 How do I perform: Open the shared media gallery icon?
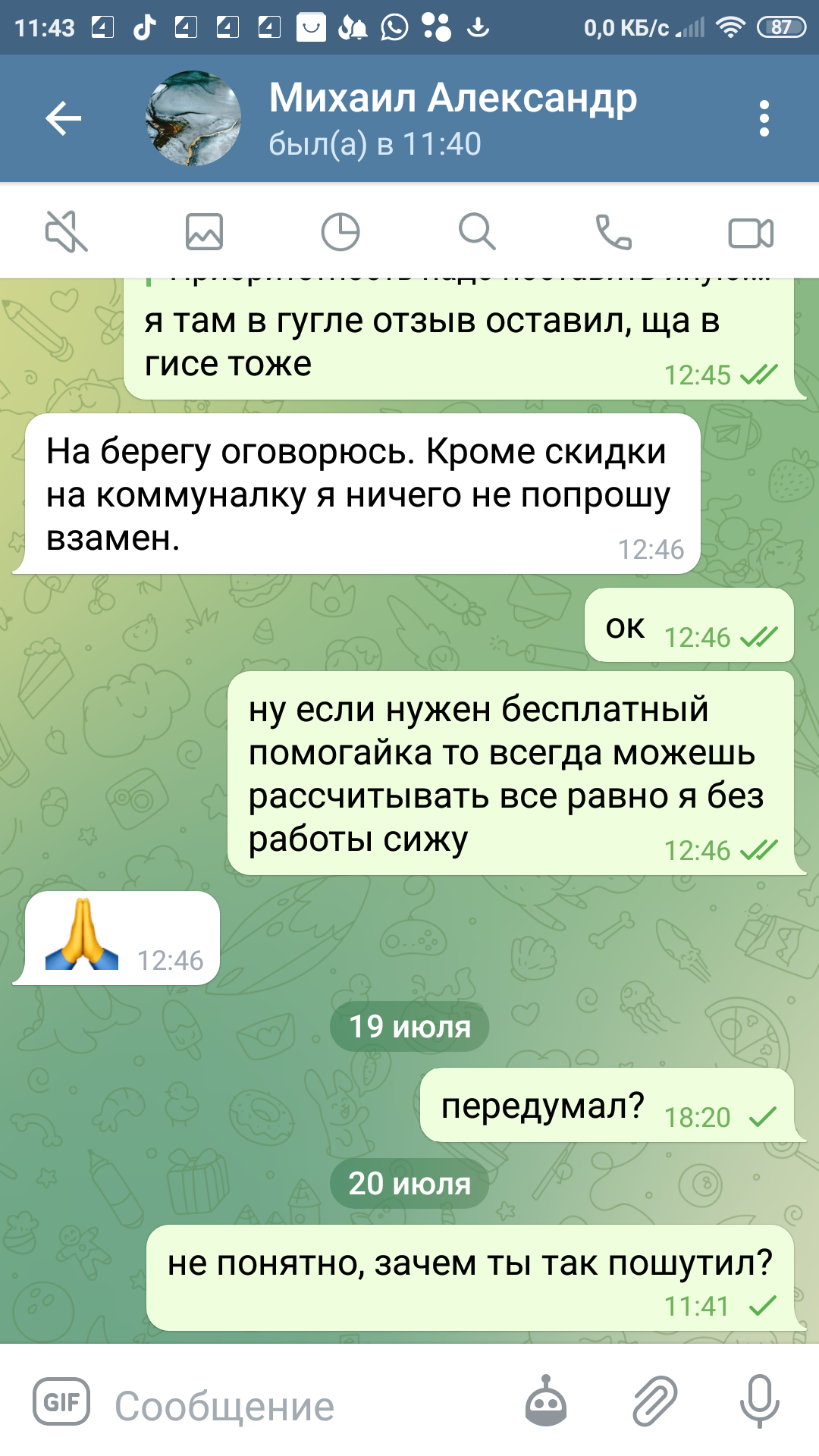[204, 231]
